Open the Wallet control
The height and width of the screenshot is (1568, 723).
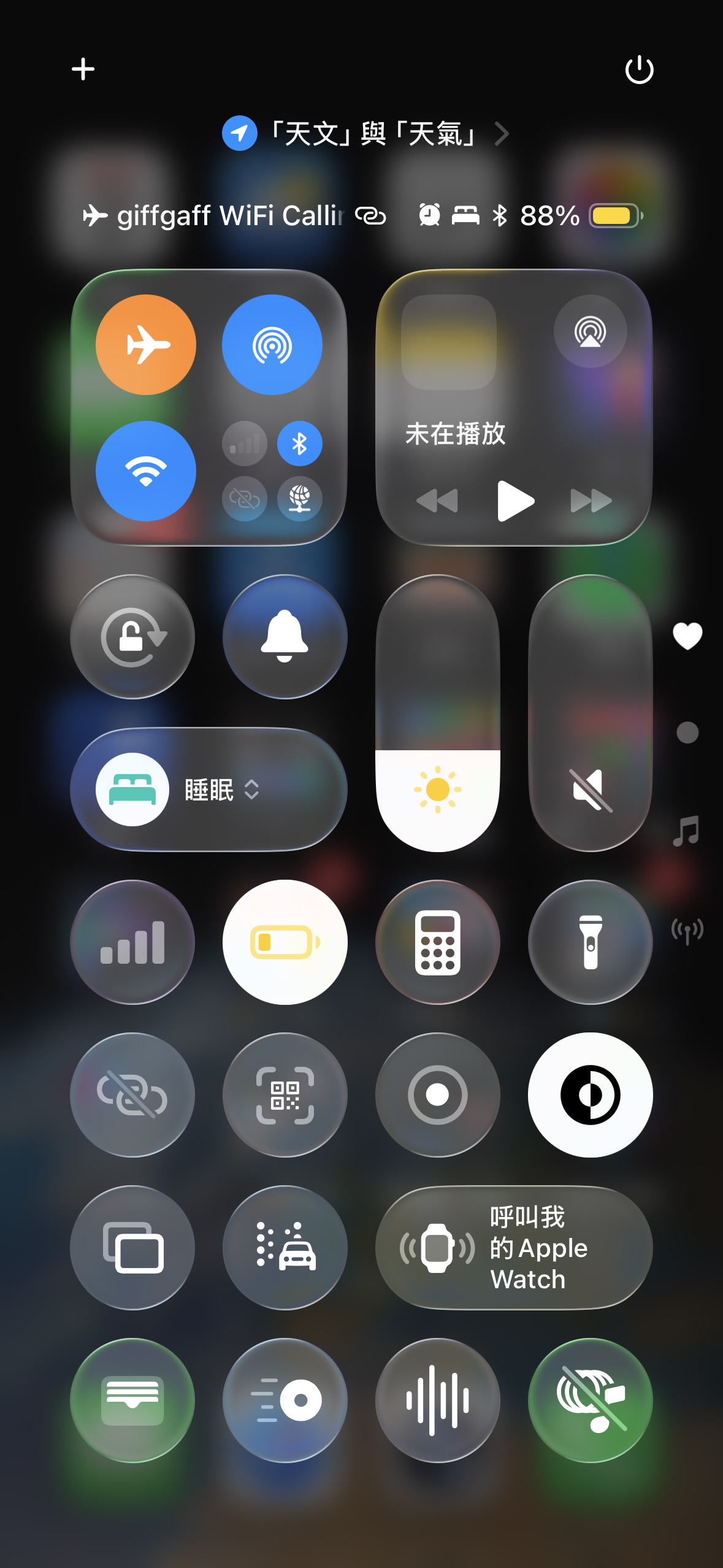(x=132, y=1401)
